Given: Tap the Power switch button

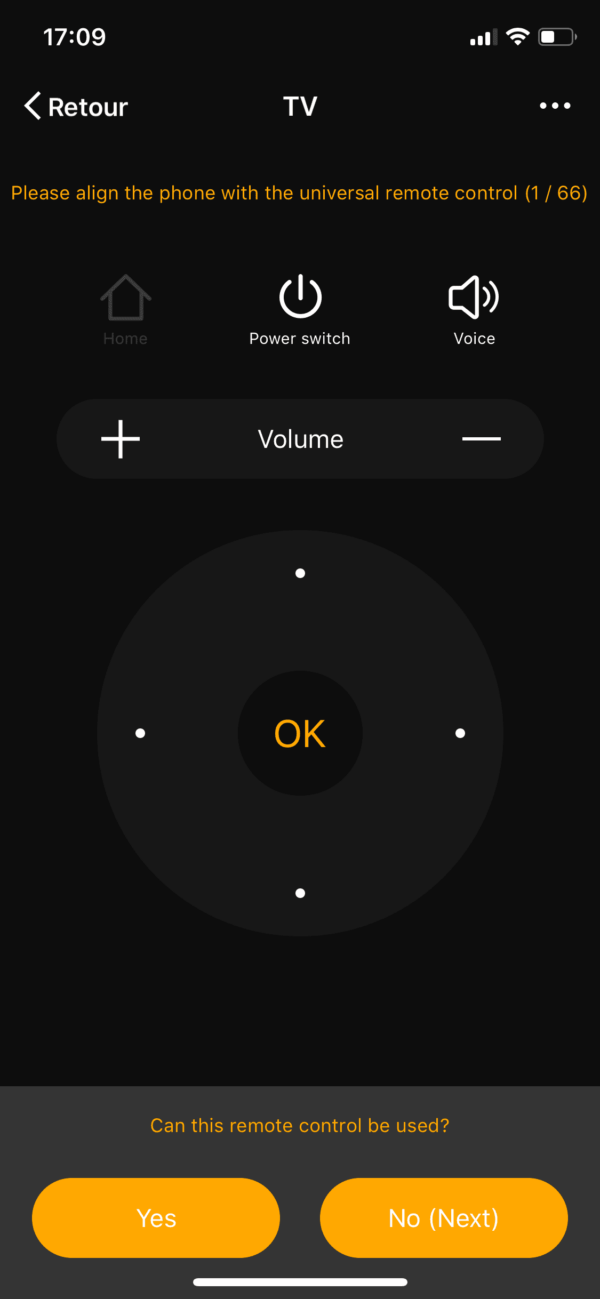Looking at the screenshot, I should pos(300,310).
